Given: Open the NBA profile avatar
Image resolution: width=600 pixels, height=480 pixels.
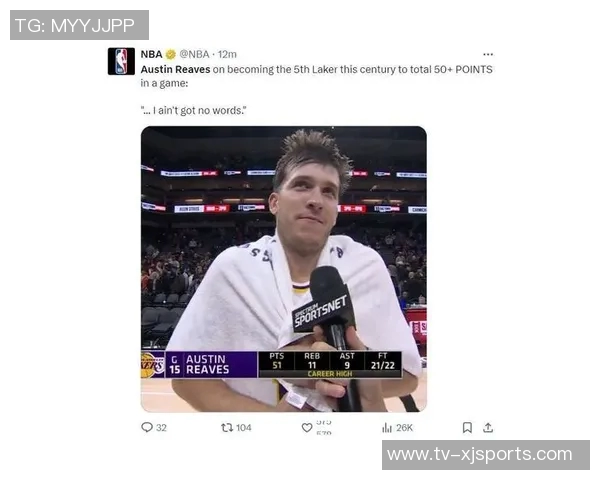Looking at the screenshot, I should pyautogui.click(x=121, y=61).
